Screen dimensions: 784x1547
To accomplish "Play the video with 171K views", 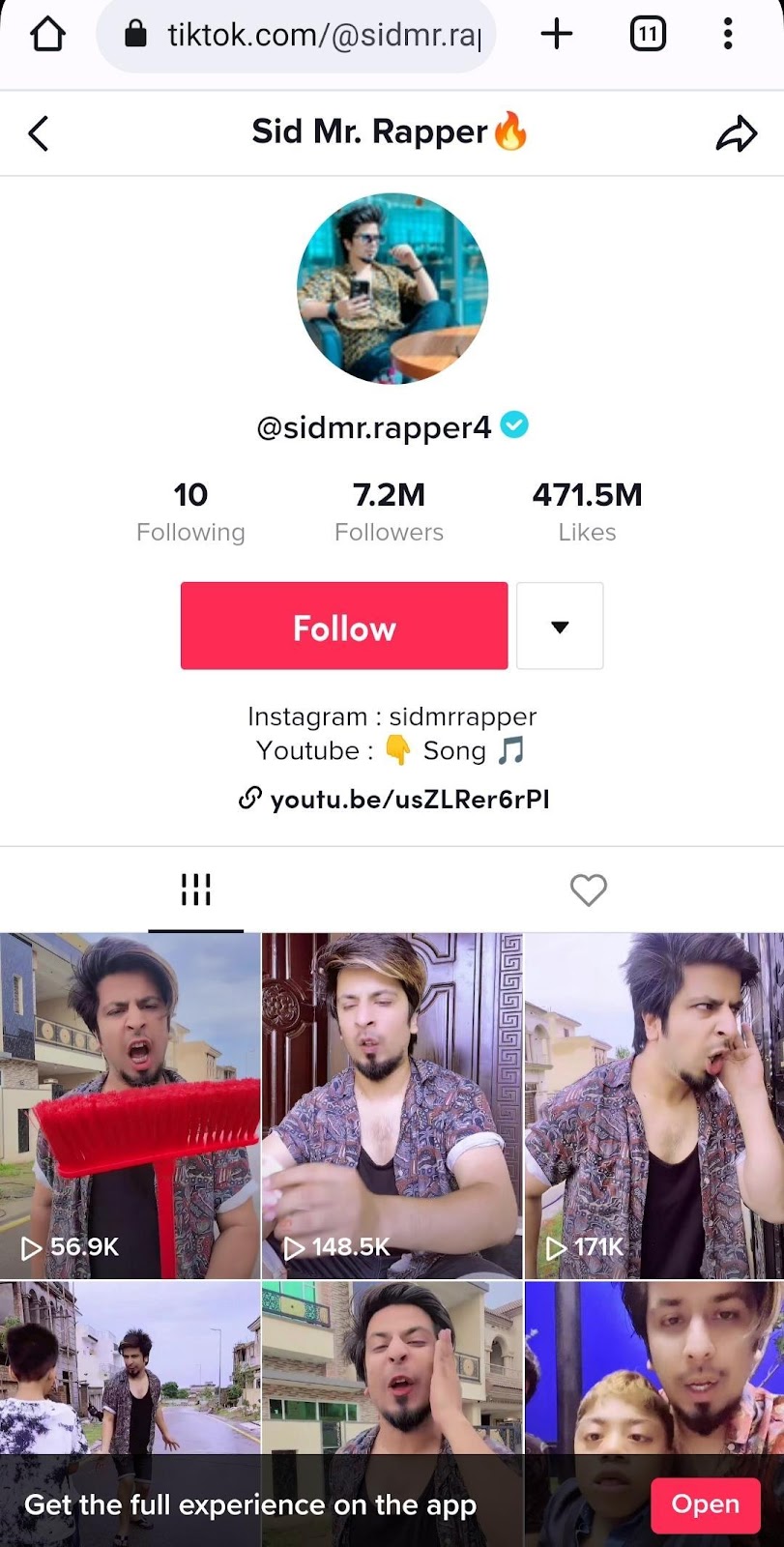I will pos(653,1105).
